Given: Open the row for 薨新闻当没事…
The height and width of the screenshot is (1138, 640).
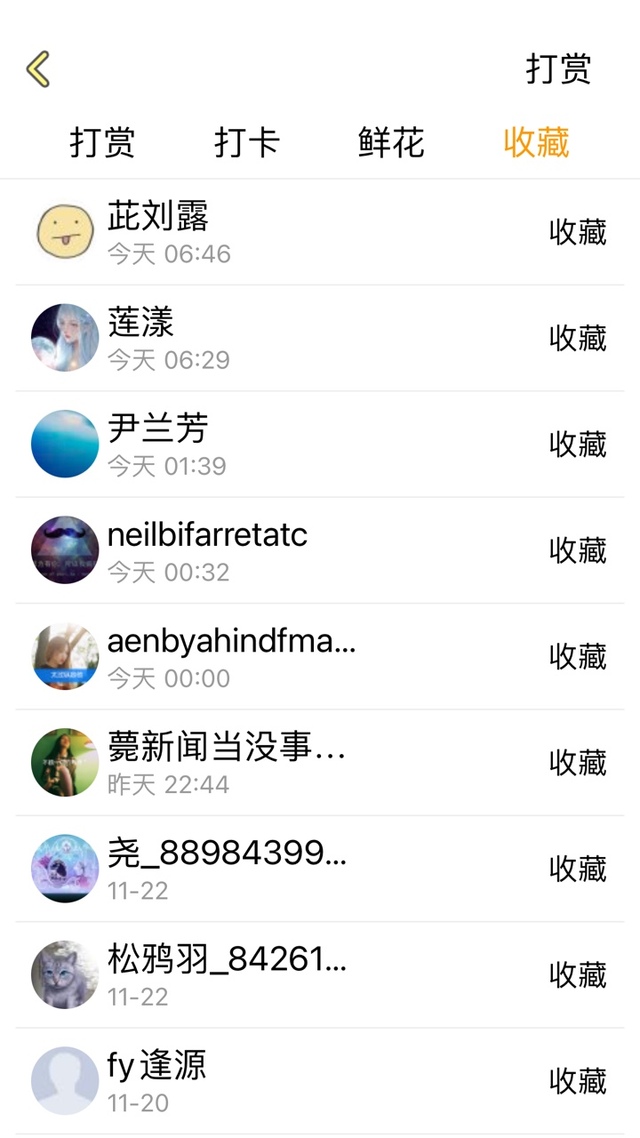Looking at the screenshot, I should (320, 762).
